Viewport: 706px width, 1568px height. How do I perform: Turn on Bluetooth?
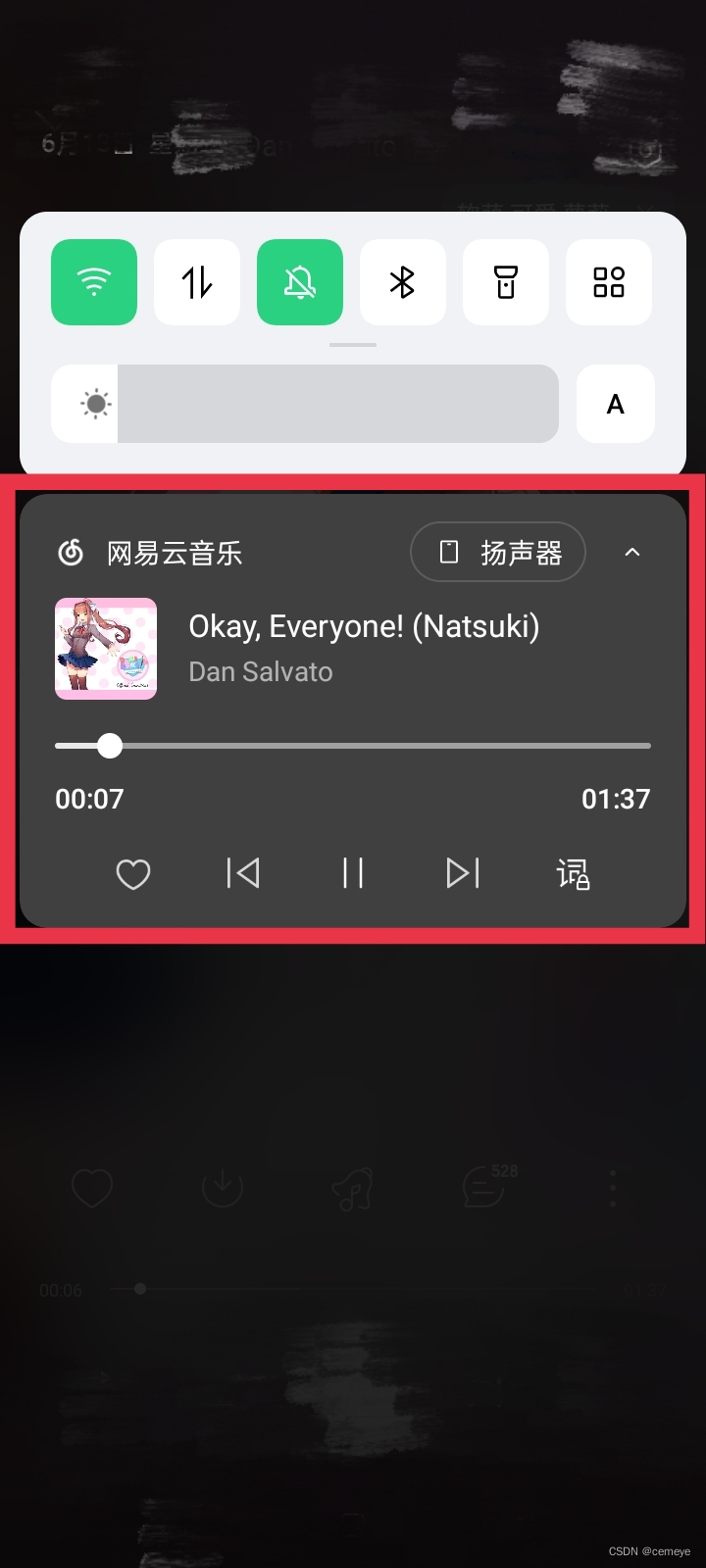tap(402, 282)
